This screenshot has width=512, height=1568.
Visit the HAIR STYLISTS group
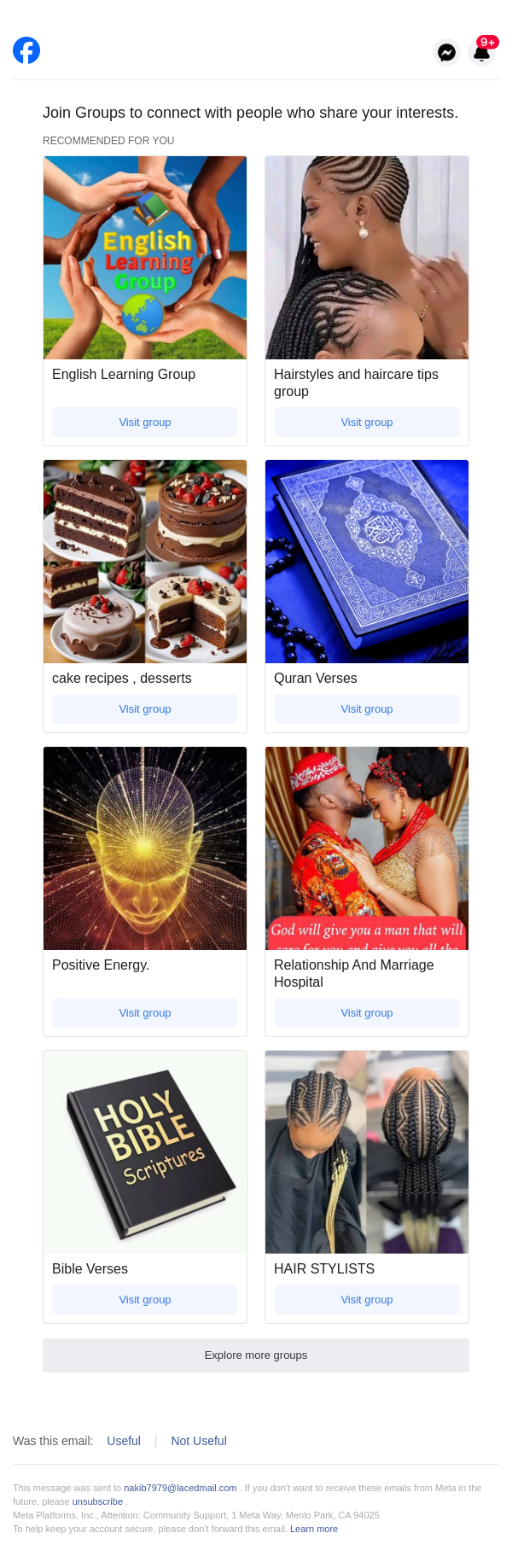tap(367, 1300)
